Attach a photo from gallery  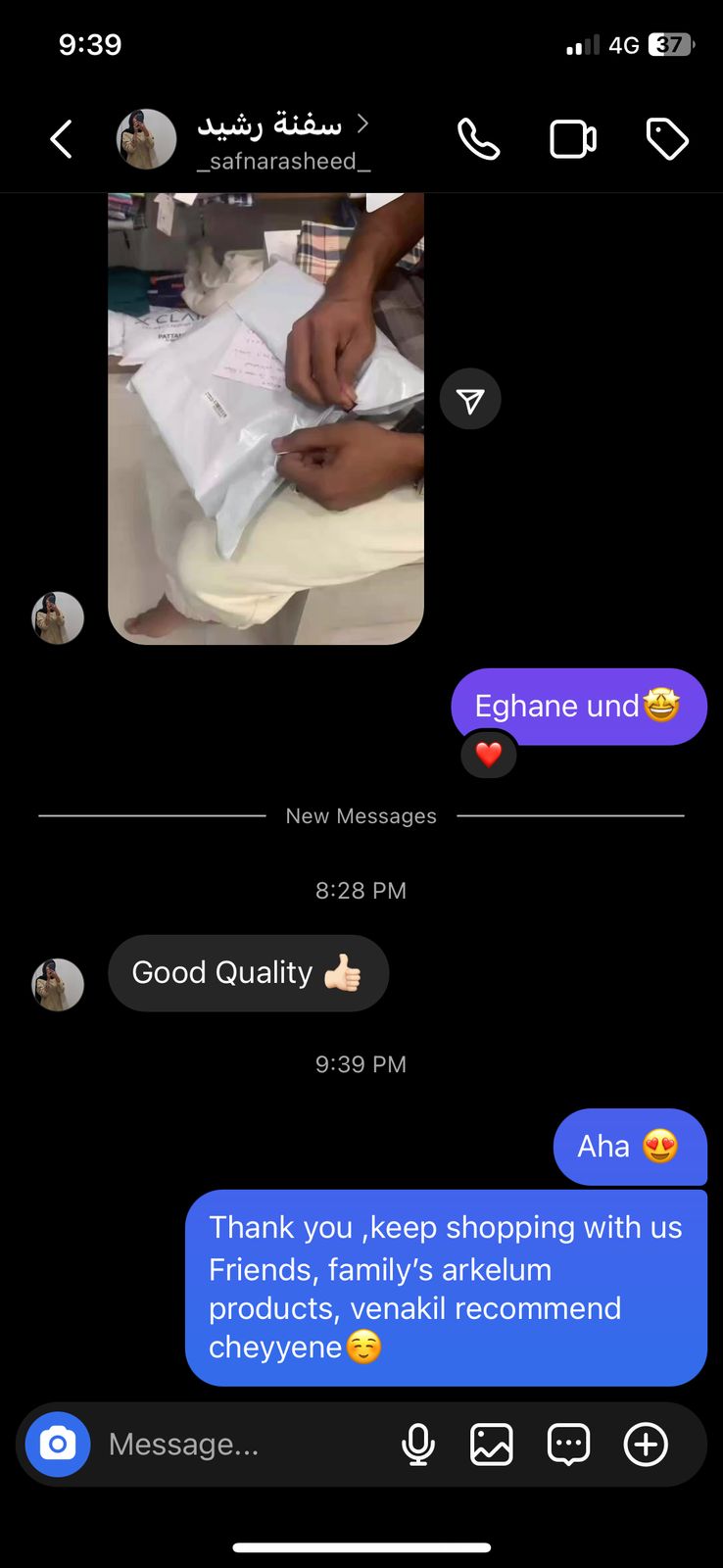[x=492, y=1444]
